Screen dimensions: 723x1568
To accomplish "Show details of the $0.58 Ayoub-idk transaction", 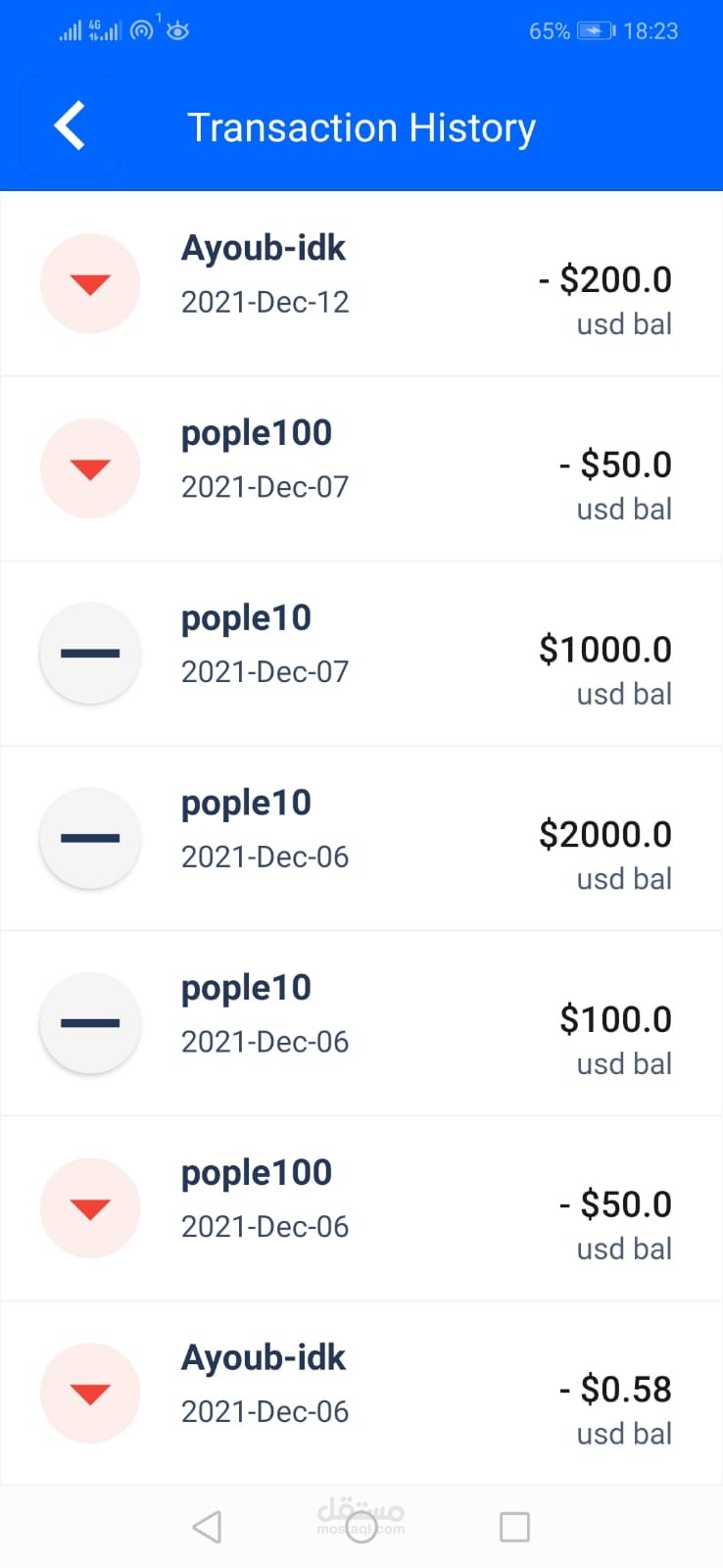I will click(361, 1393).
